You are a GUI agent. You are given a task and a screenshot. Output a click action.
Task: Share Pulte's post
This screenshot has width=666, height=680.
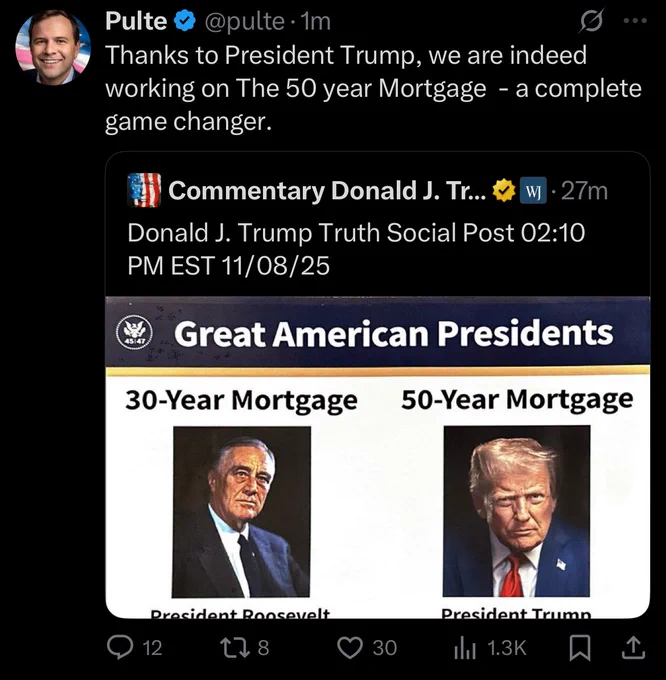(x=632, y=648)
